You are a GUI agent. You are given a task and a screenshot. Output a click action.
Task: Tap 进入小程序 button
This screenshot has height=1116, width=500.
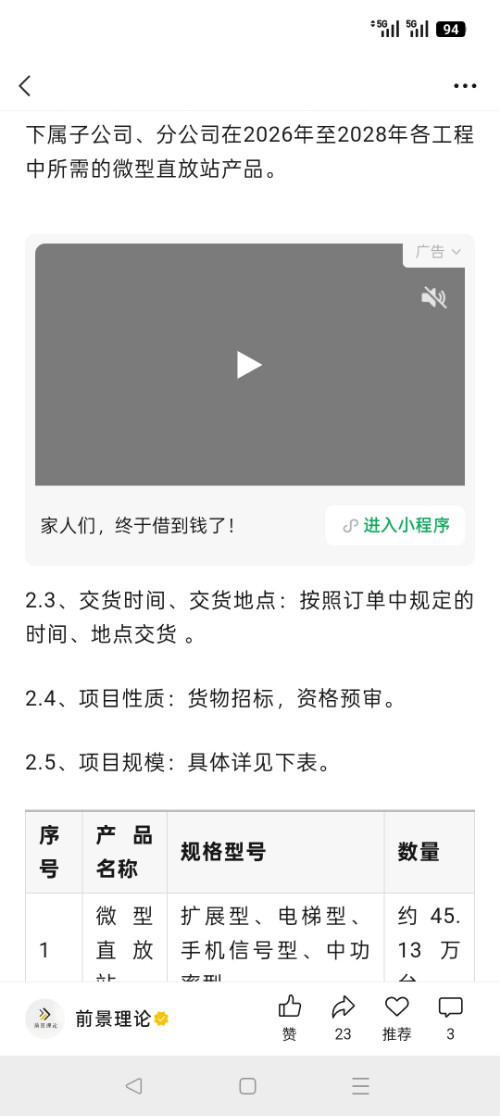[x=395, y=525]
